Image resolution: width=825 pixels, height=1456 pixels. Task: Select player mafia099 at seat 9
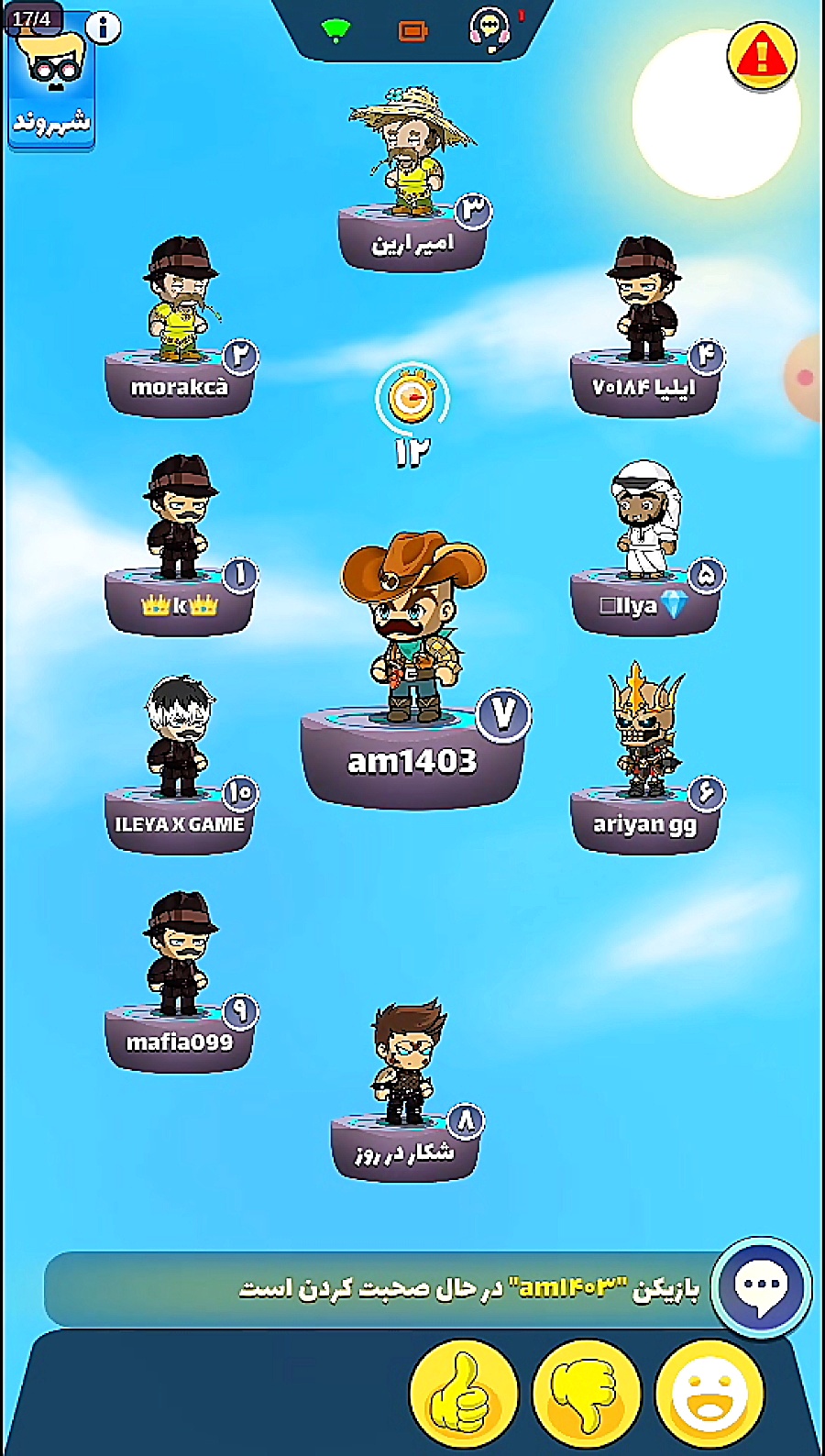point(181,972)
